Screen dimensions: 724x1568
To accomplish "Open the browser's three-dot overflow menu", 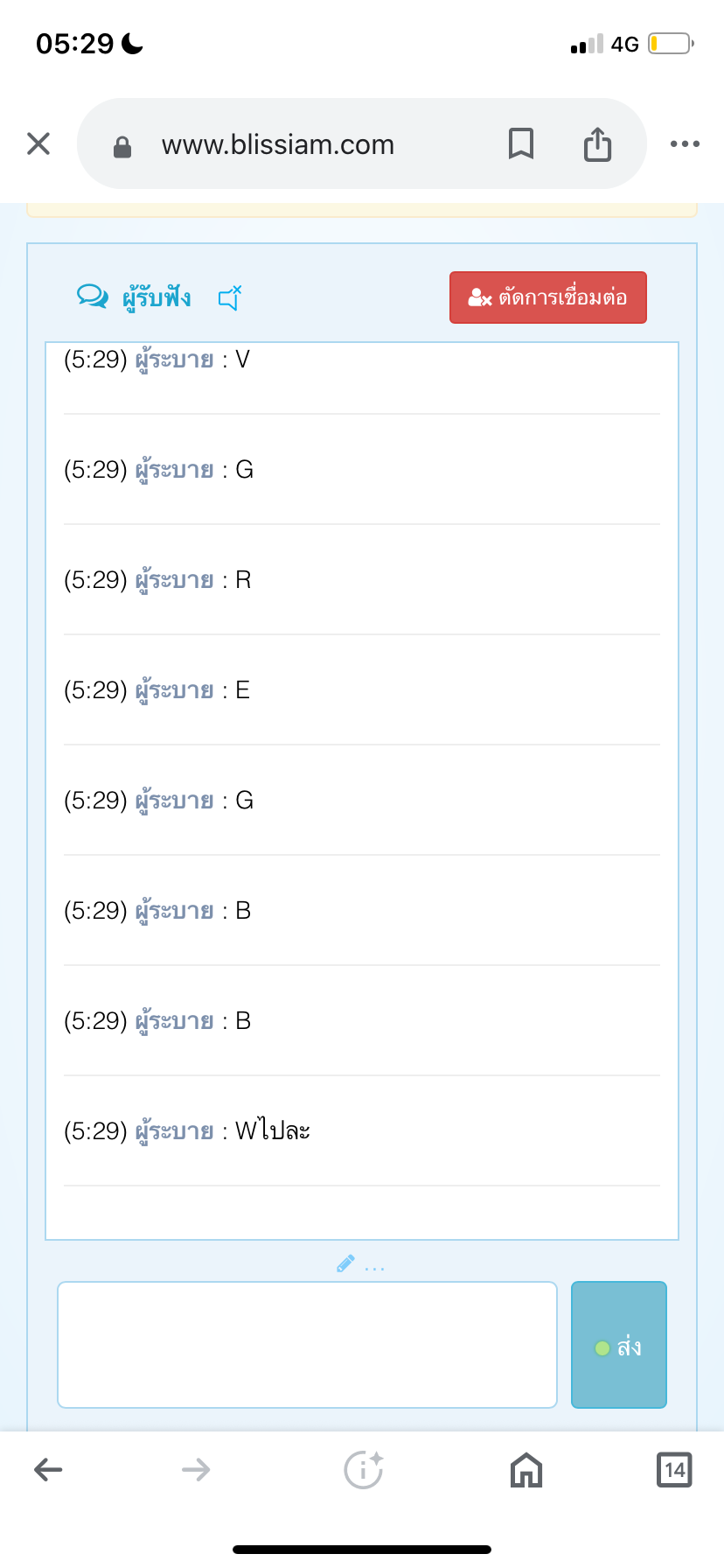I will [x=685, y=143].
